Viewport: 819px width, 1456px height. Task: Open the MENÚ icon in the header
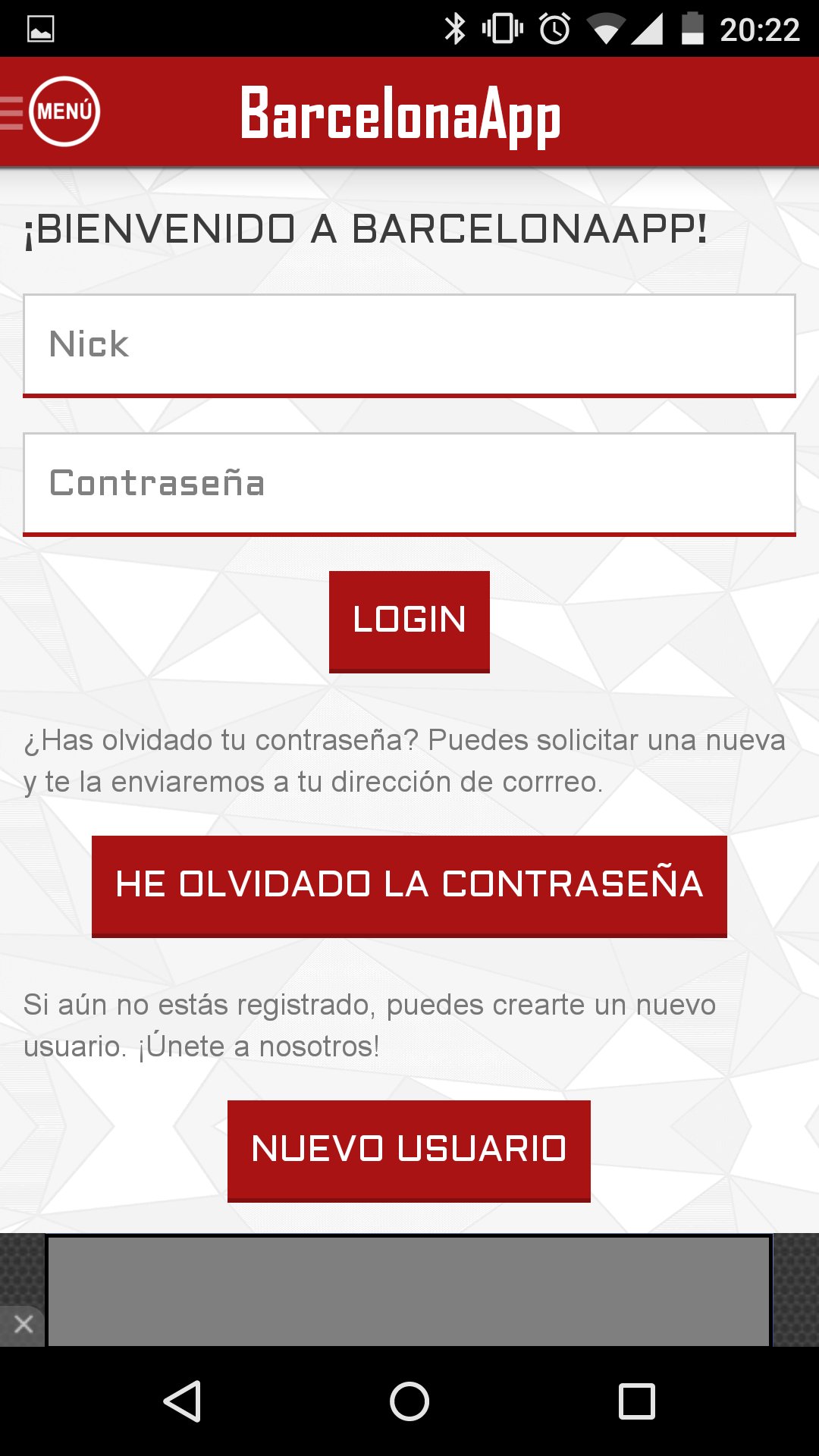pos(64,111)
